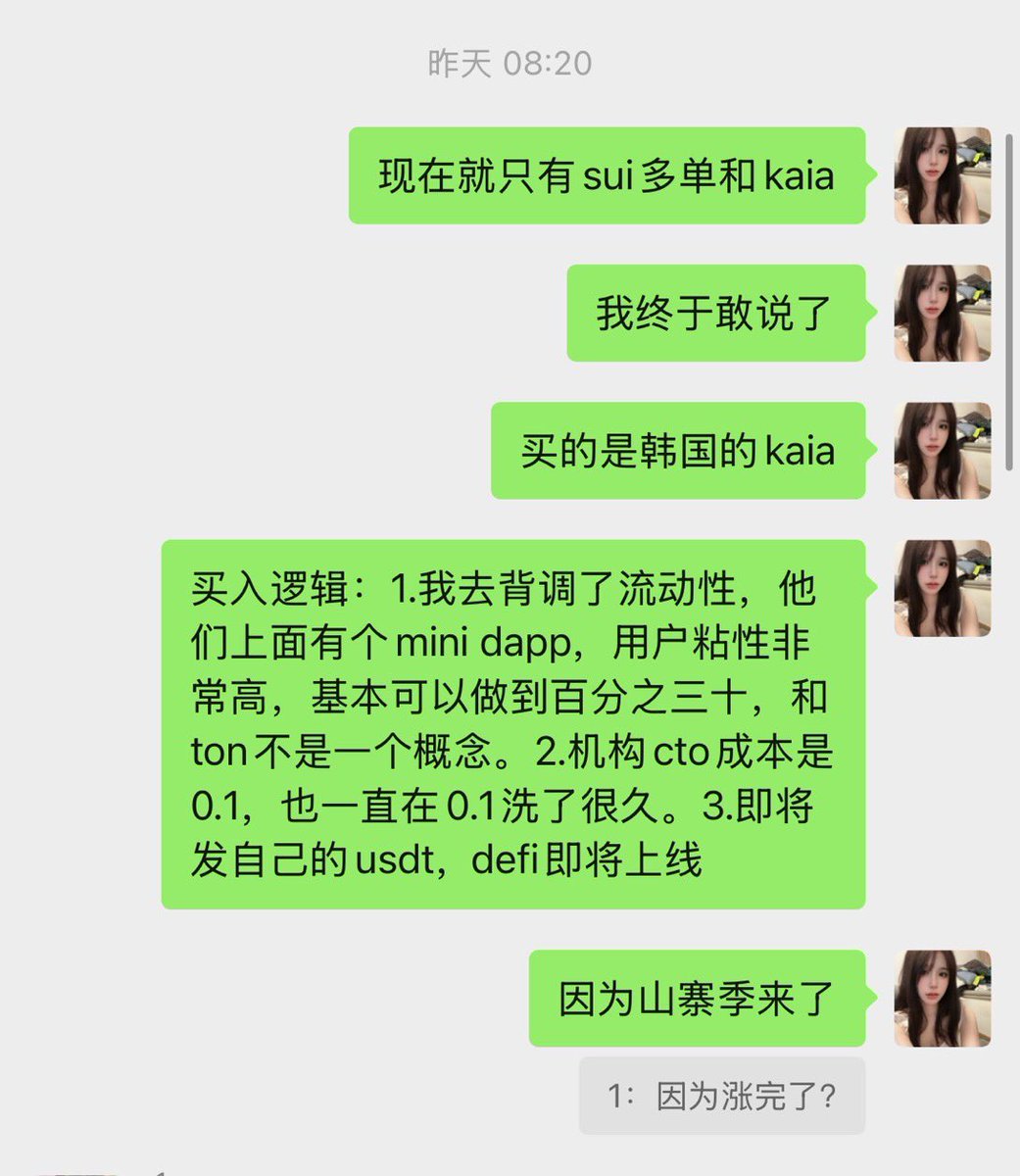Open profile avatar beside 因为山寨季来了 message
This screenshot has width=1020, height=1176.
coord(942,998)
